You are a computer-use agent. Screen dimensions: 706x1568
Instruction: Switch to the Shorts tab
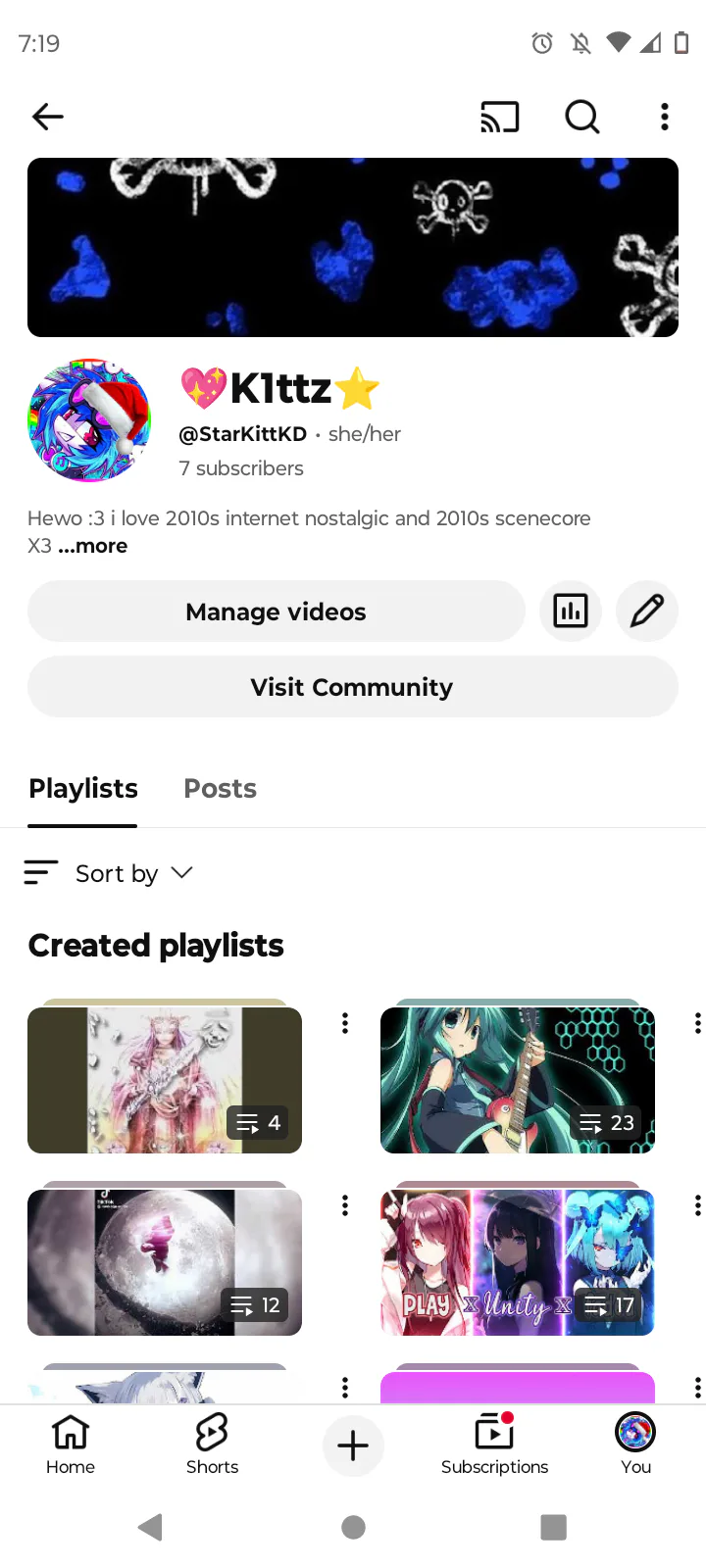pyautogui.click(x=212, y=1445)
